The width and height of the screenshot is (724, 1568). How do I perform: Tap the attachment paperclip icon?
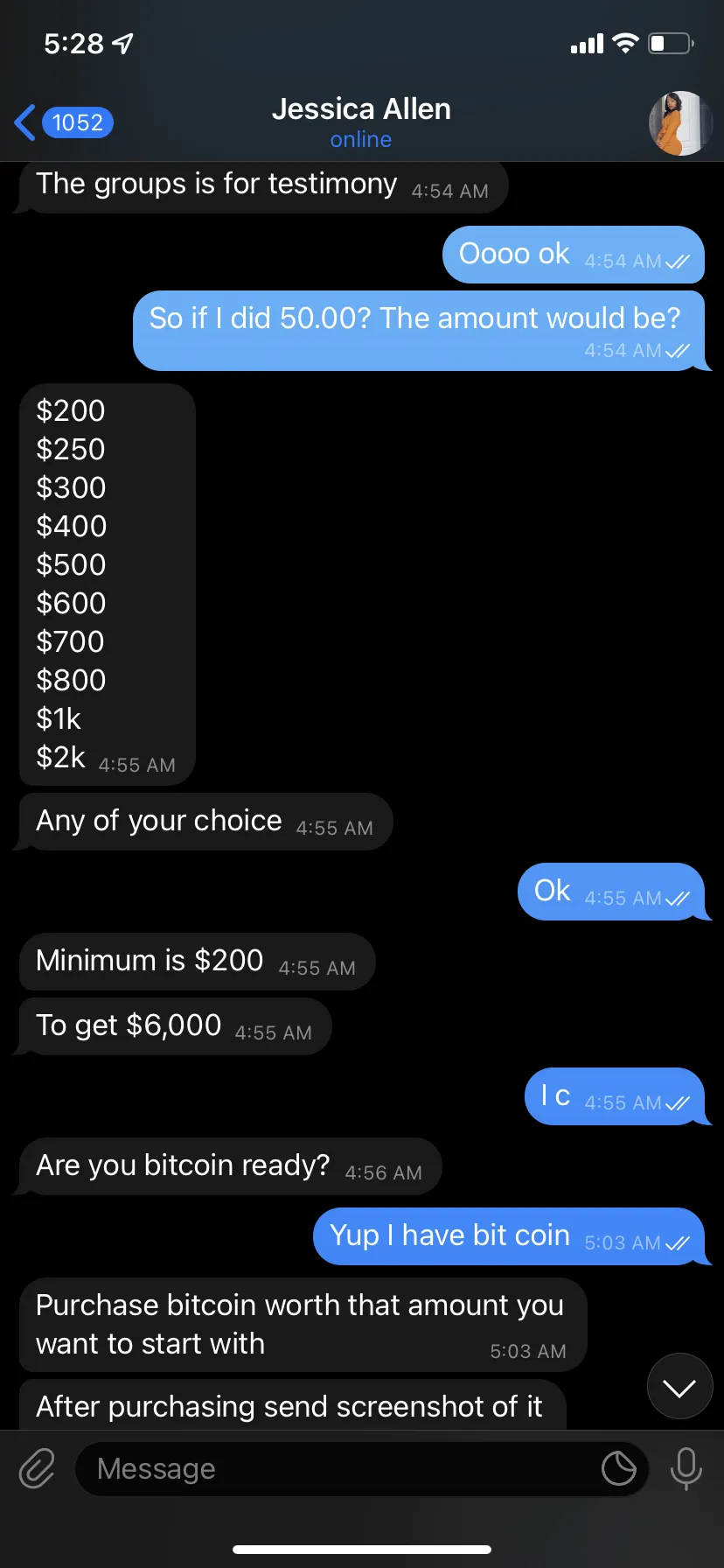click(38, 1468)
